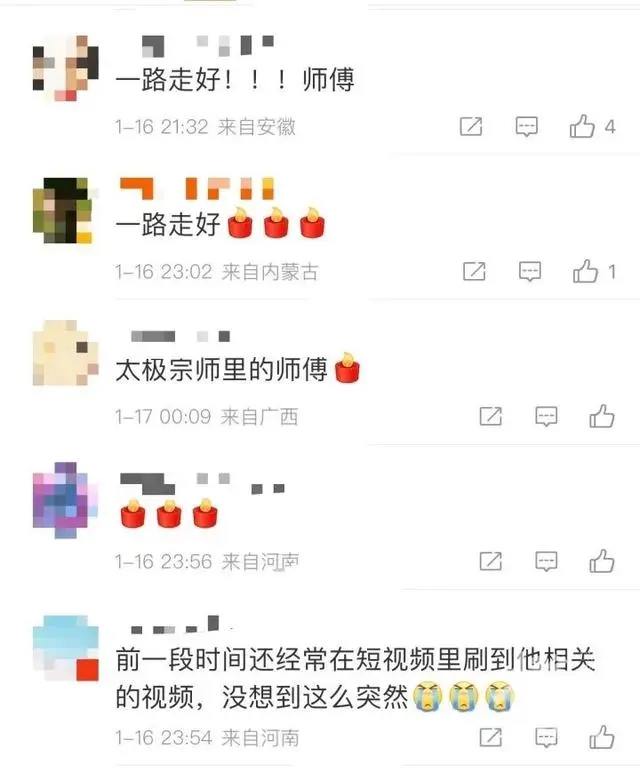Viewport: 640px width, 780px height.
Task: Like the three-candle comment posted at 23:56
Action: pyautogui.click(x=602, y=561)
